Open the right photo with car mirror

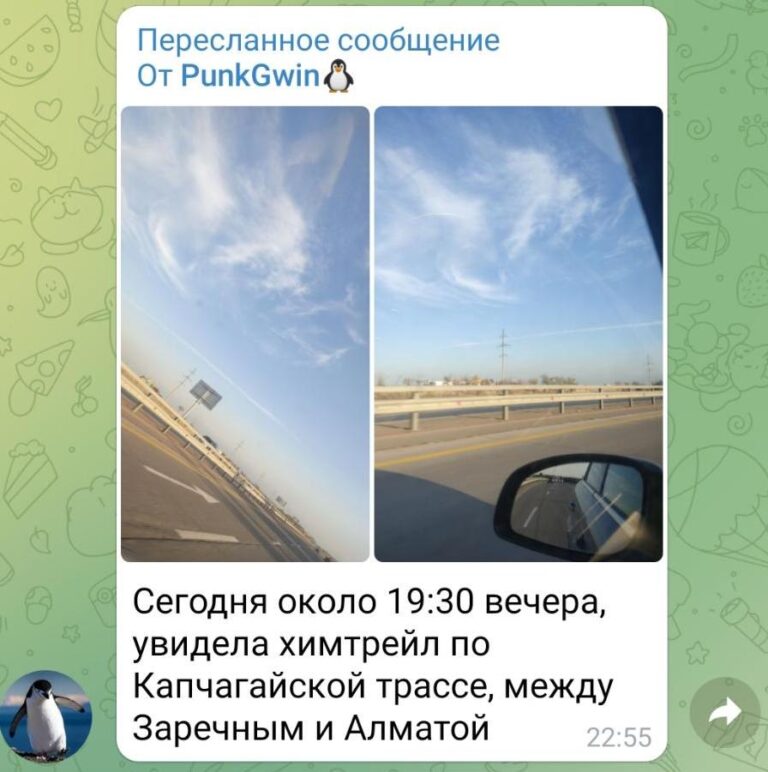(518, 333)
